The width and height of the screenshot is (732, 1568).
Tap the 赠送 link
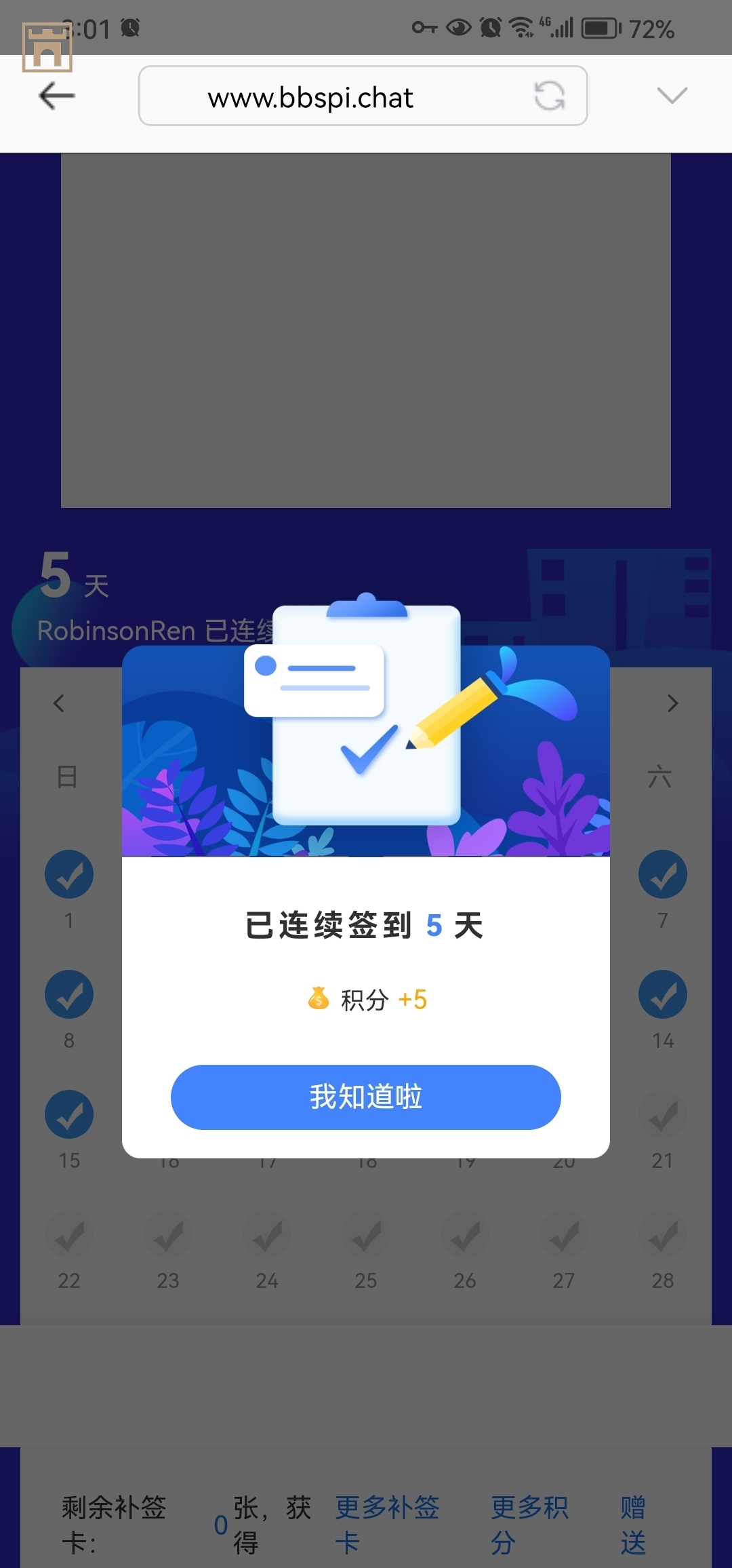633,1525
